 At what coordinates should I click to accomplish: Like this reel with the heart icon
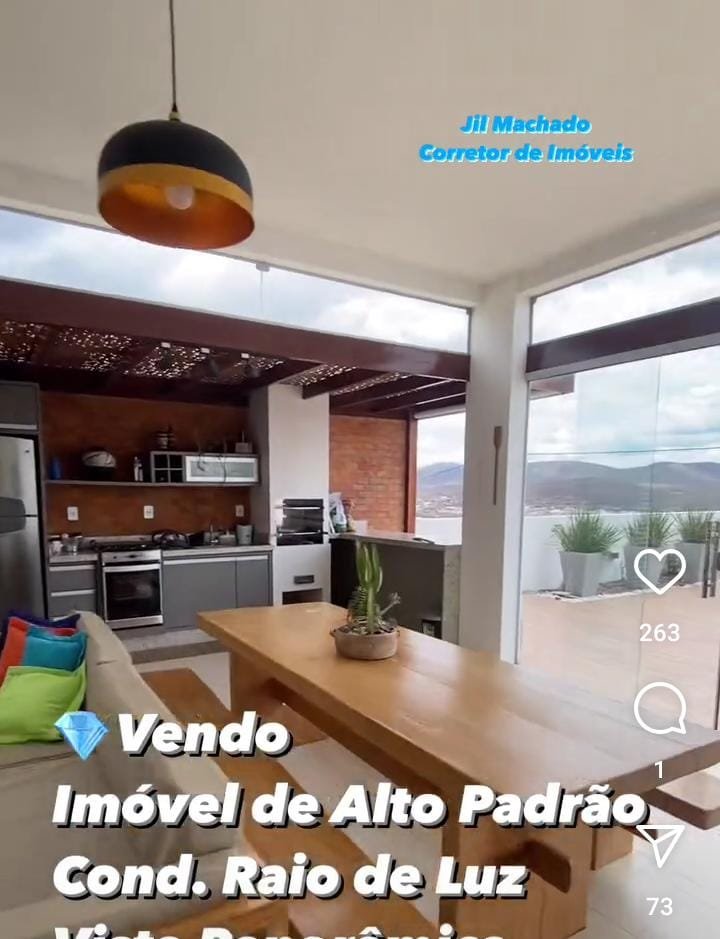point(659,572)
